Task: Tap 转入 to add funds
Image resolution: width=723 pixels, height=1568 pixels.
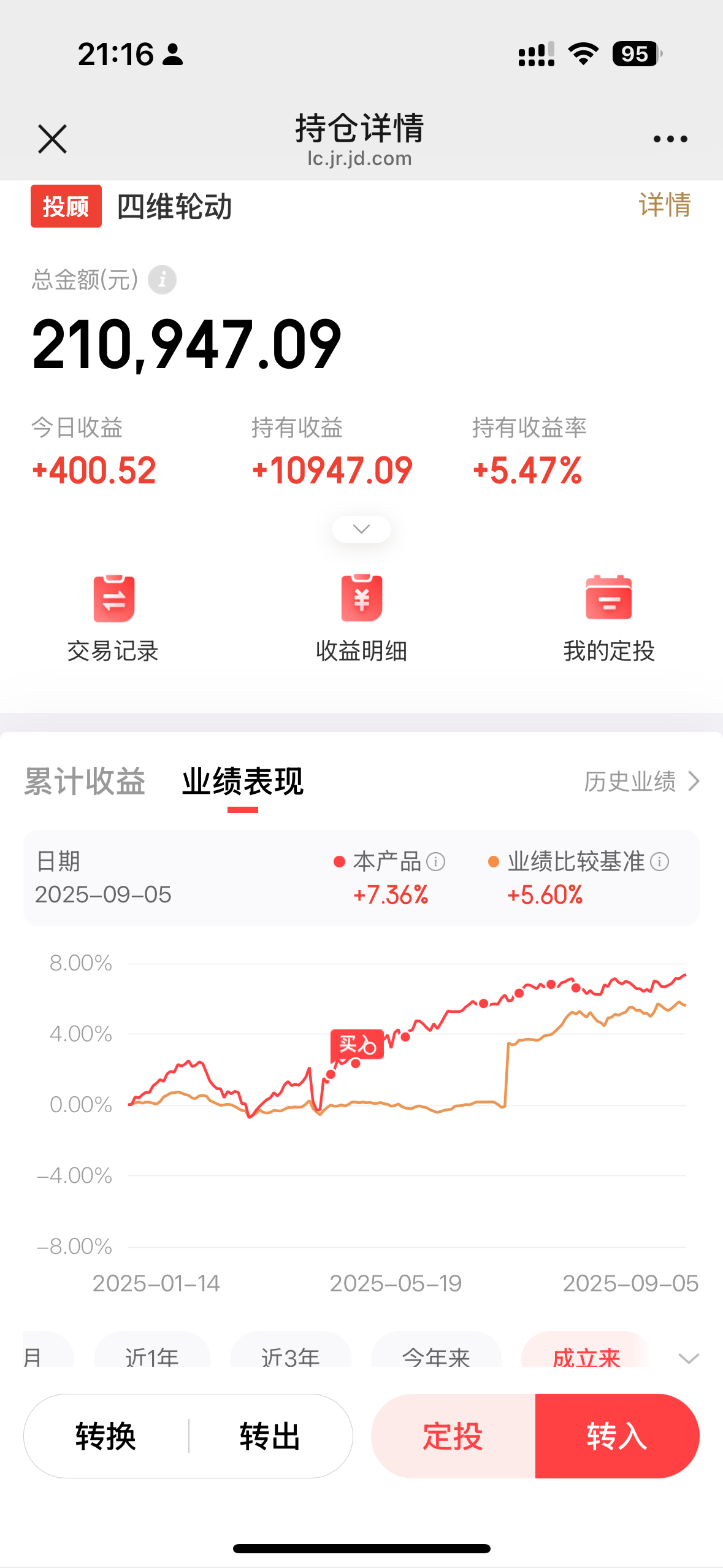Action: click(617, 1436)
